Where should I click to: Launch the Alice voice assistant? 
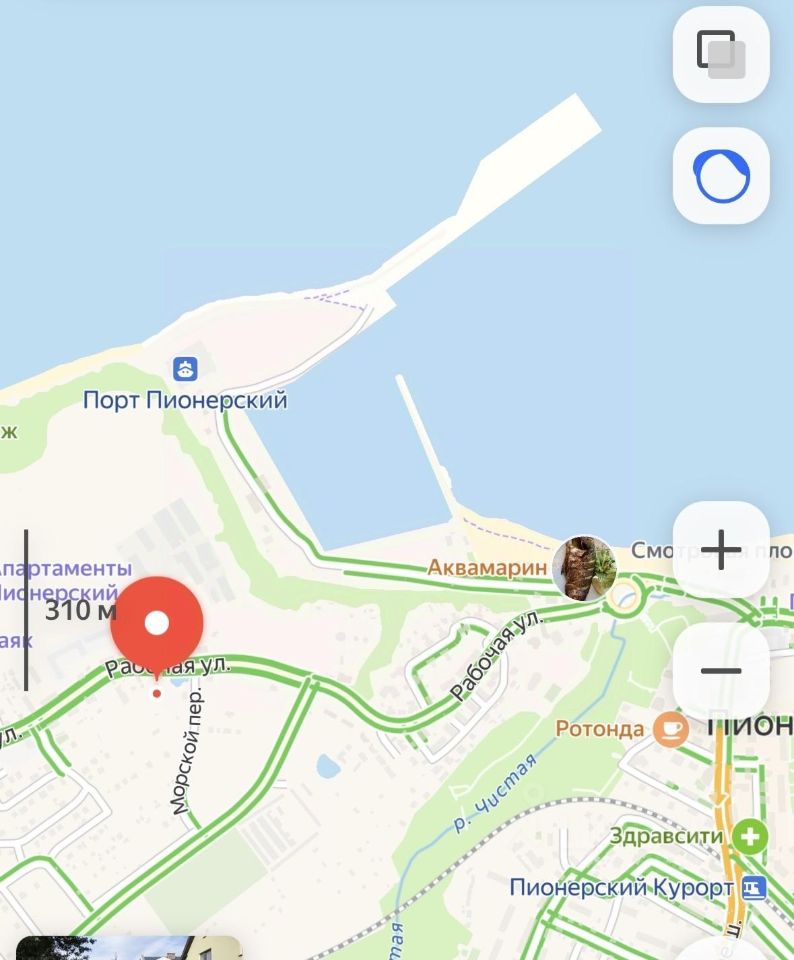click(721, 176)
